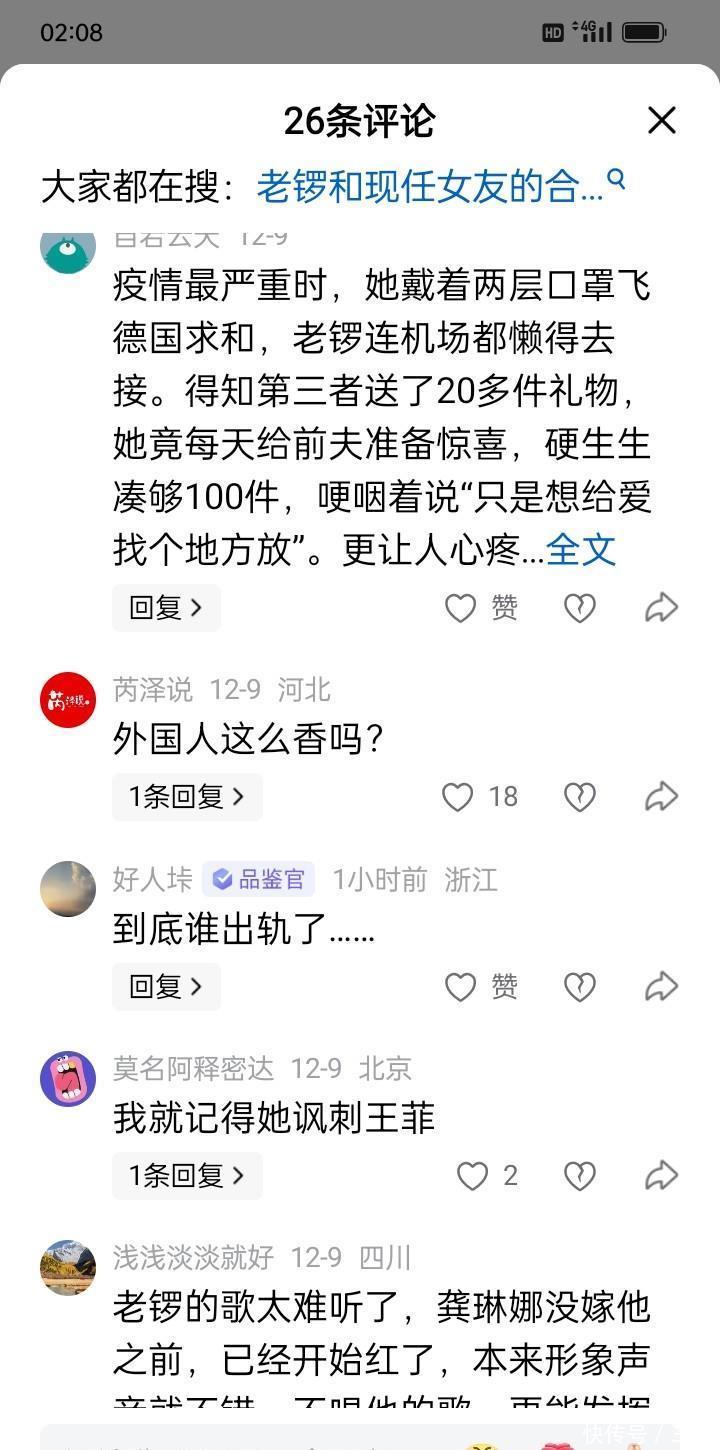This screenshot has height=1450, width=720.
Task: Reply to 好人垰's comment 到底谁出轨了
Action: pyautogui.click(x=166, y=987)
